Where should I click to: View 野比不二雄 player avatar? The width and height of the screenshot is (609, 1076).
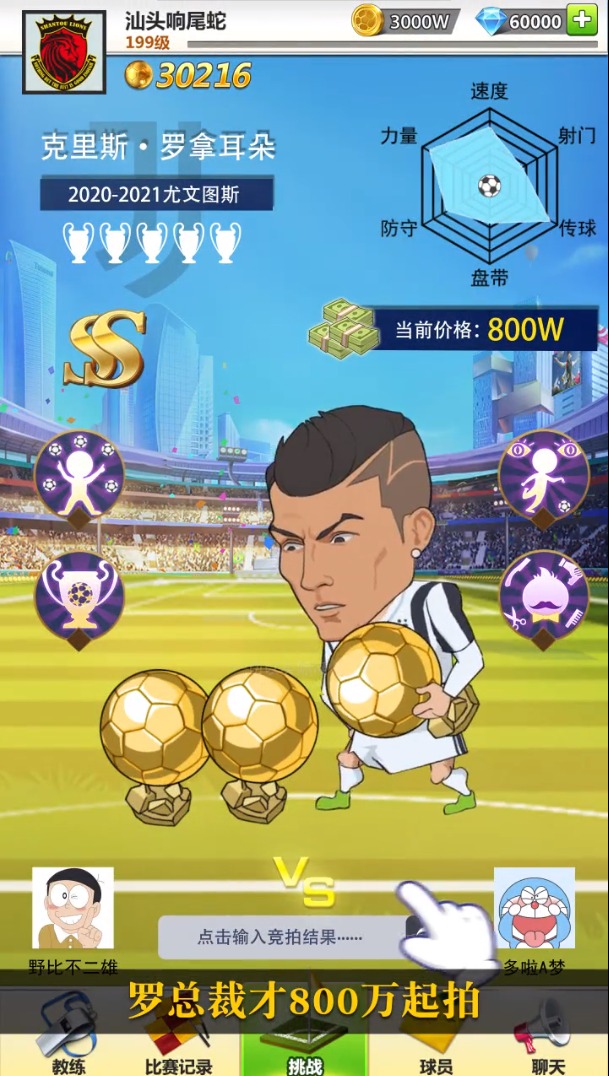pyautogui.click(x=72, y=908)
